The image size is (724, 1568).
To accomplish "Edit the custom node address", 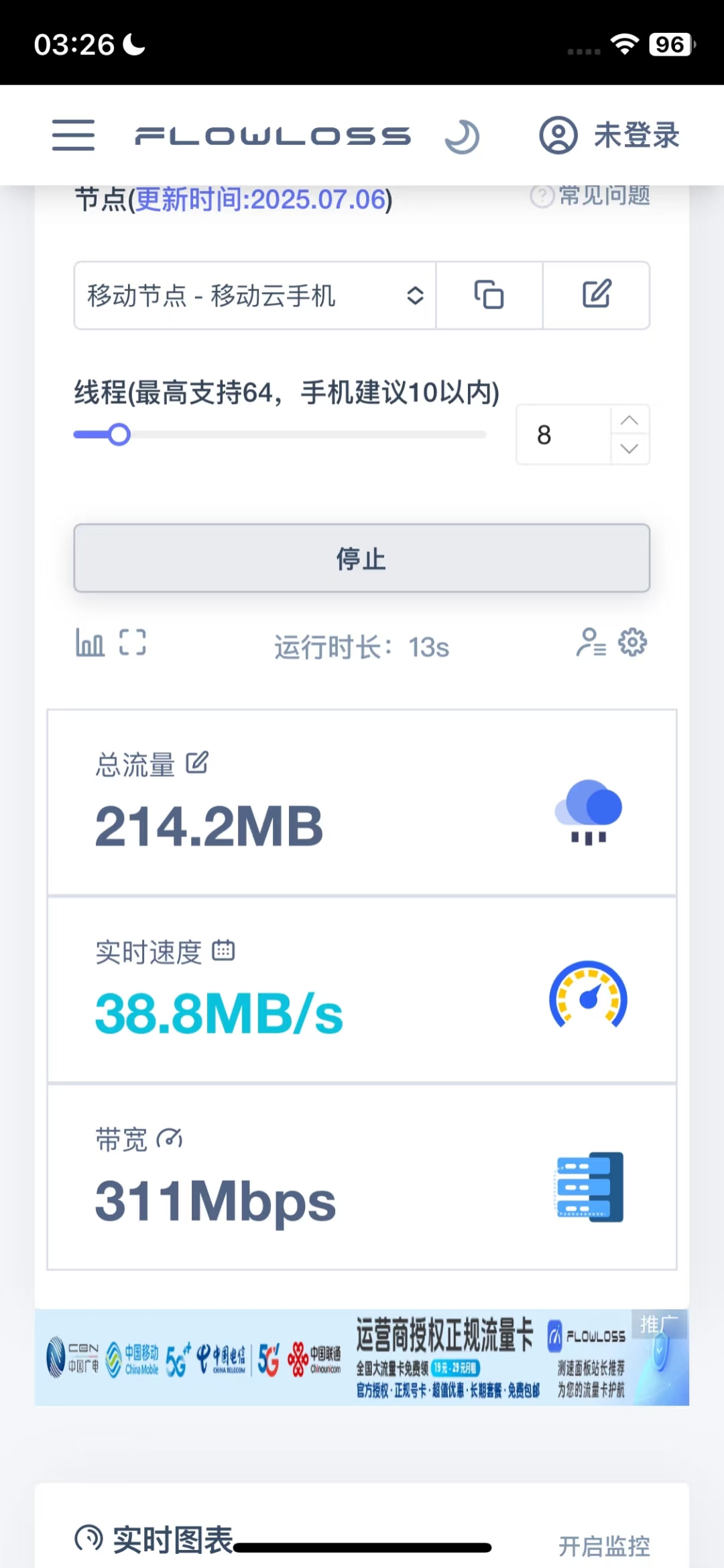I will coord(596,296).
